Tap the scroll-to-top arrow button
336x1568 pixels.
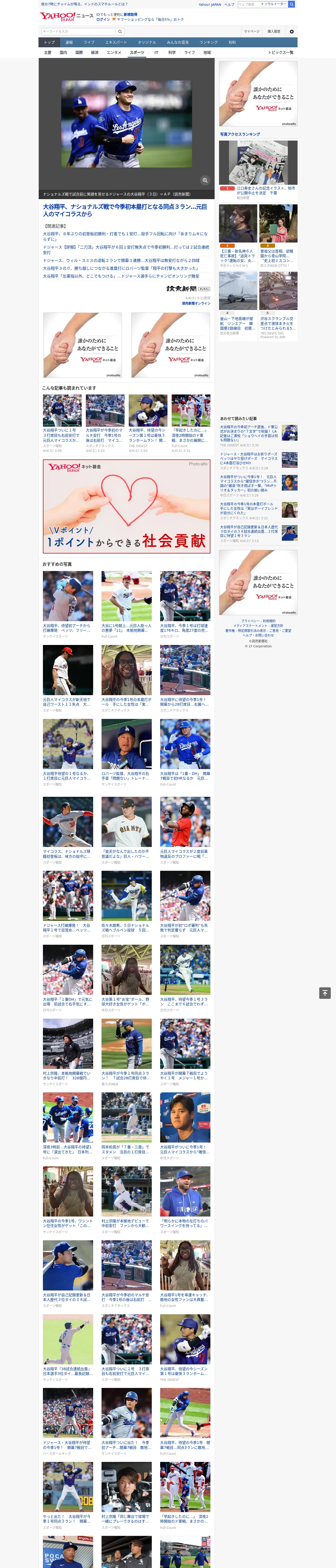point(325,993)
